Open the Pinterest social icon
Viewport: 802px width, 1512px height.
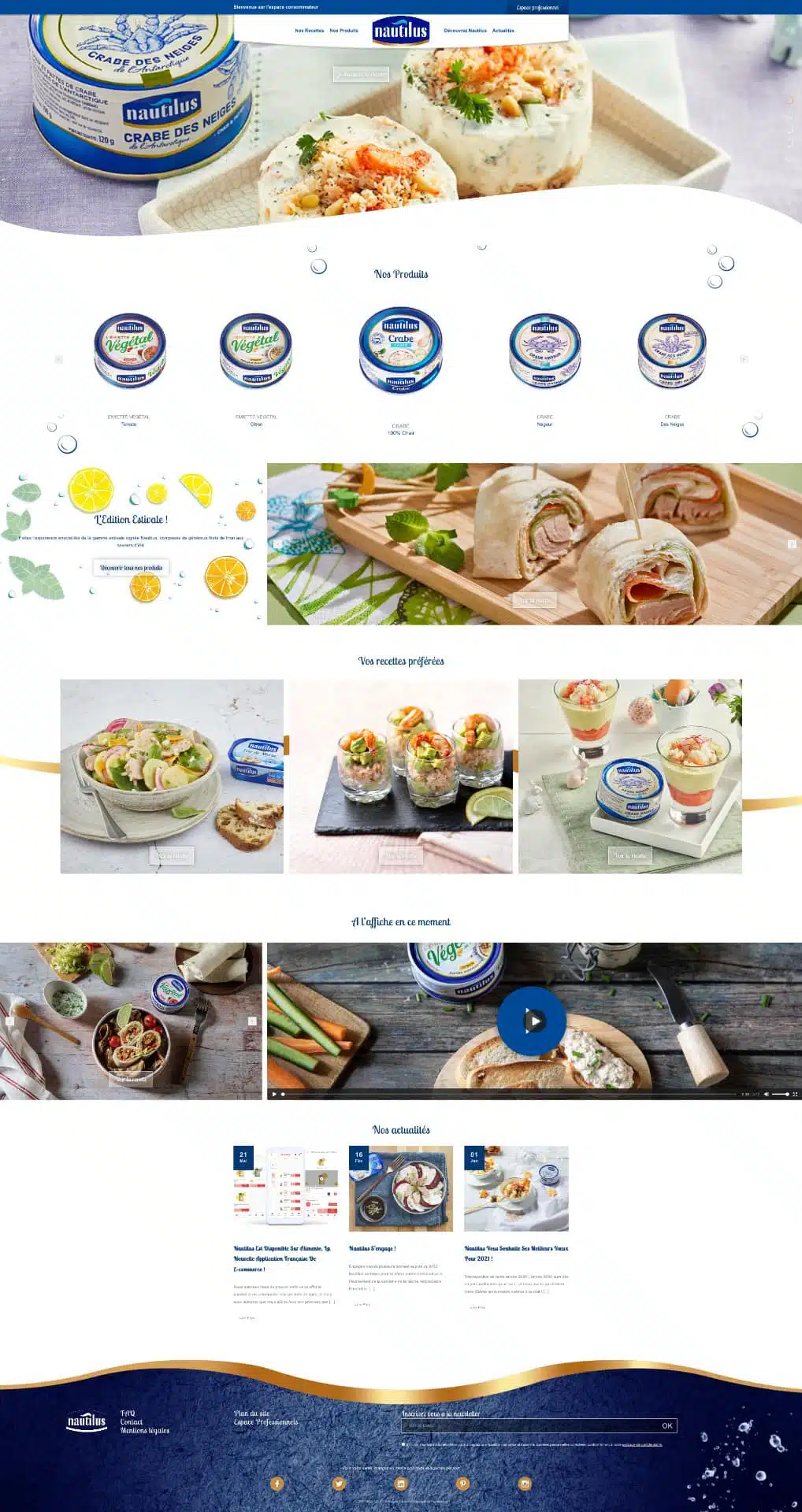click(463, 1484)
